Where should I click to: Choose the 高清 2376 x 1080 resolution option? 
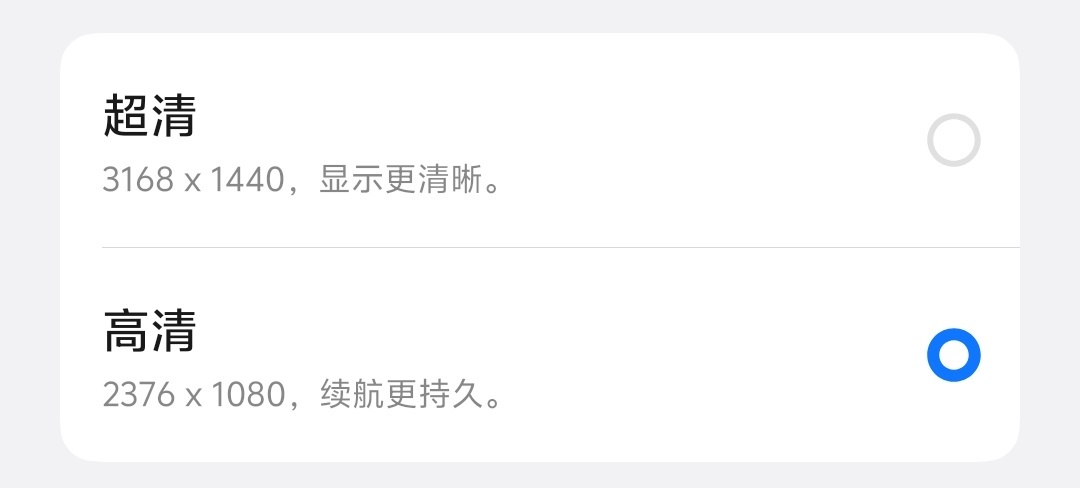[953, 355]
